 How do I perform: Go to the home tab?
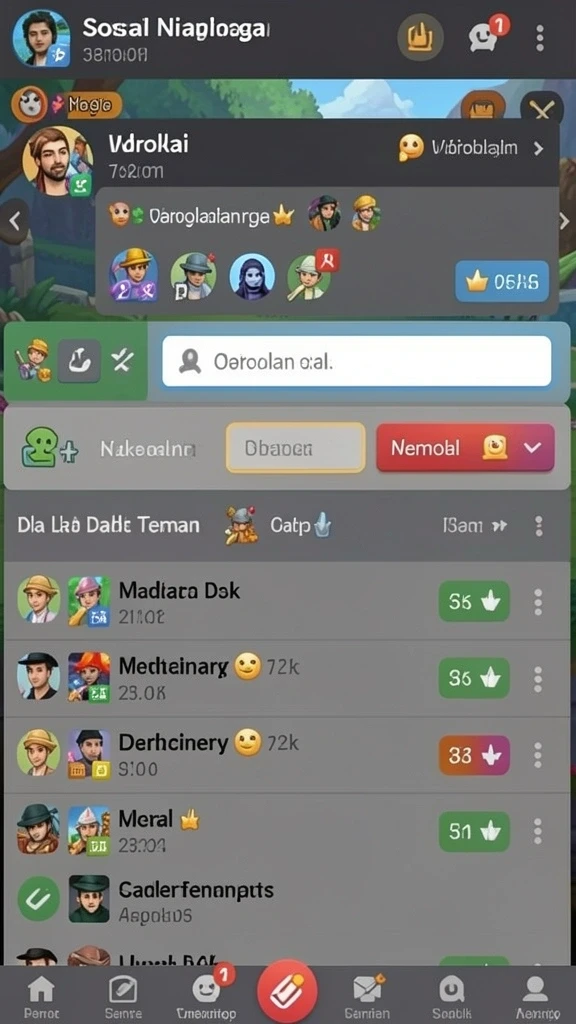pos(40,995)
